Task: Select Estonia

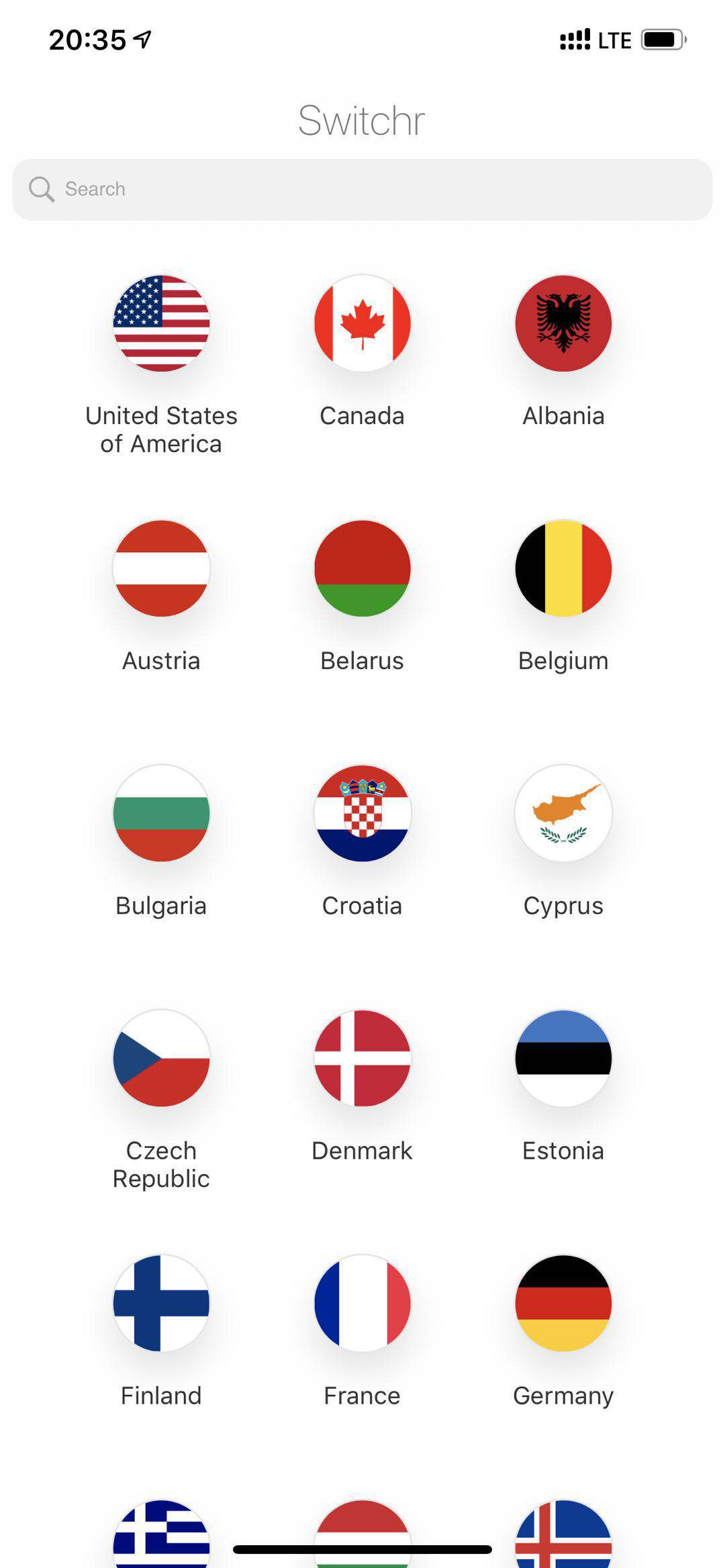Action: pos(563,1058)
